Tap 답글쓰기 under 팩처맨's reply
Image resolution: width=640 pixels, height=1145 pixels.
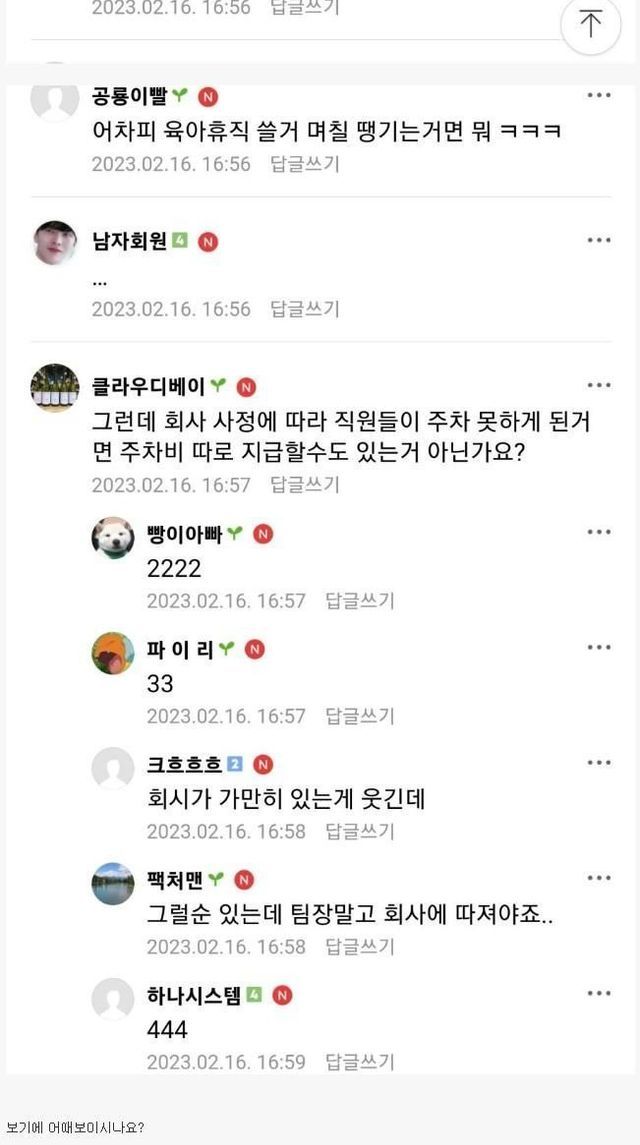click(x=360, y=946)
